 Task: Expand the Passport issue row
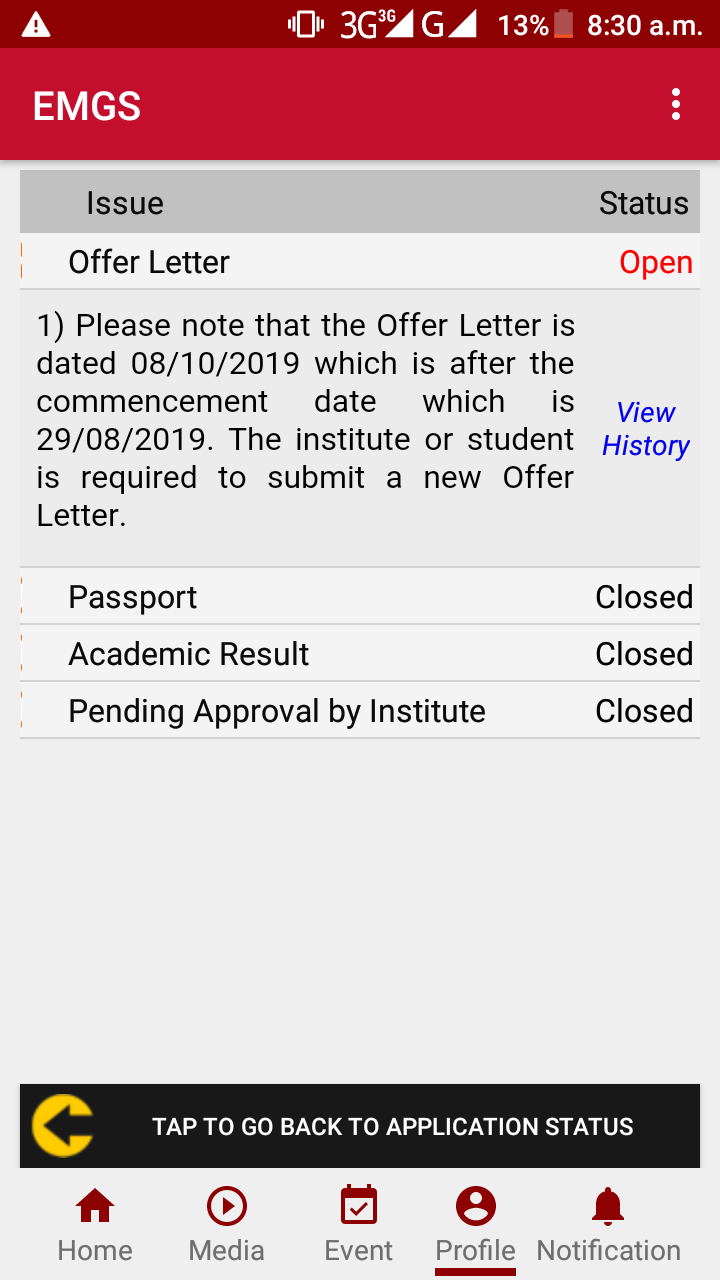(359, 597)
